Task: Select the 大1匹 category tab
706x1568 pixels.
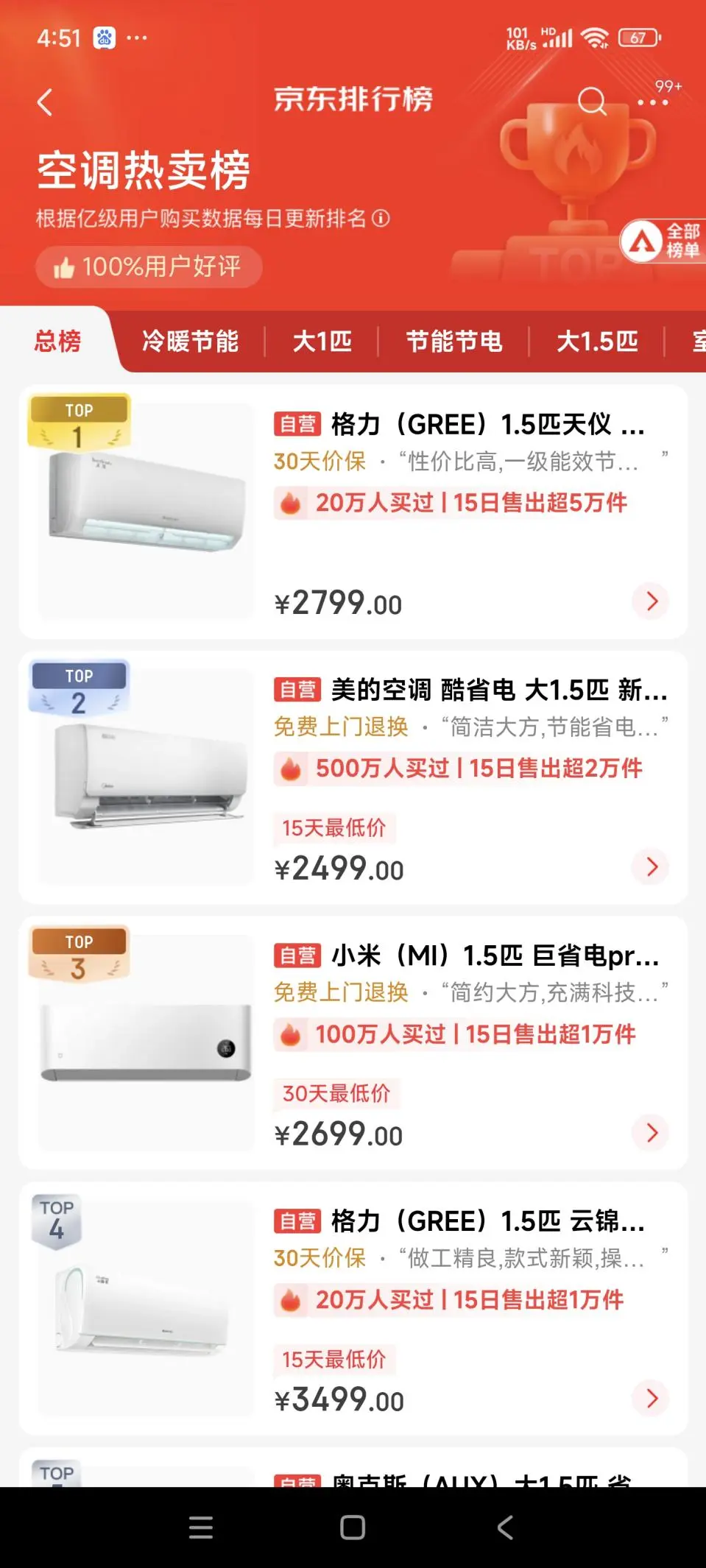Action: 322,342
